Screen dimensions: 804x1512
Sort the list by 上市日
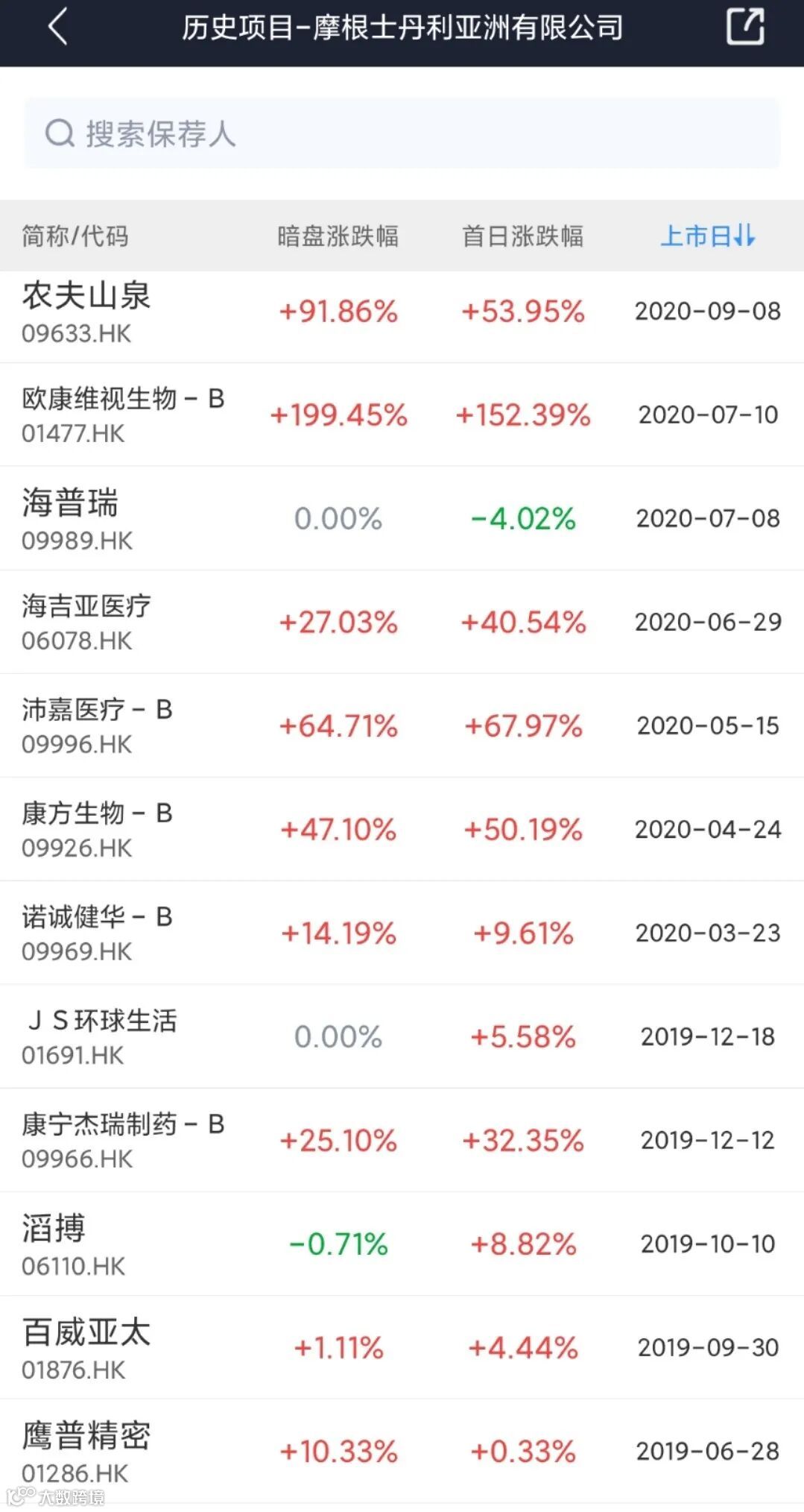coord(708,236)
